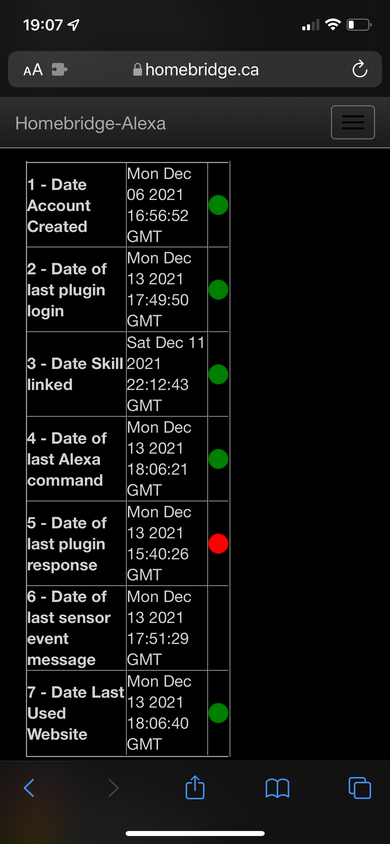Tap the extensions puzzle icon
The height and width of the screenshot is (844, 390).
click(59, 70)
